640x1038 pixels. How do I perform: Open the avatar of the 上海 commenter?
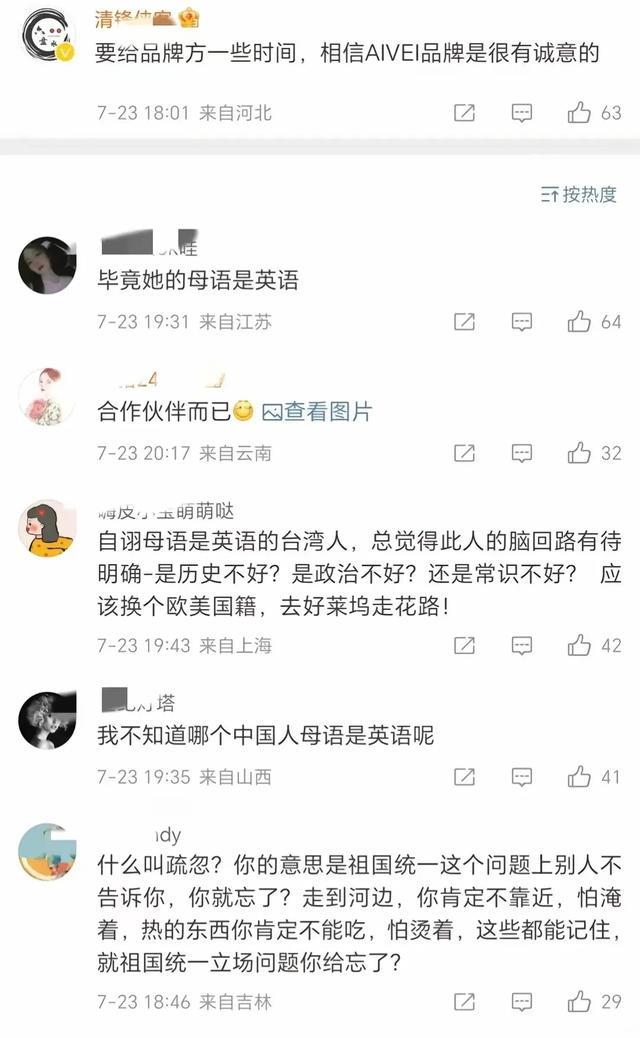tap(46, 528)
